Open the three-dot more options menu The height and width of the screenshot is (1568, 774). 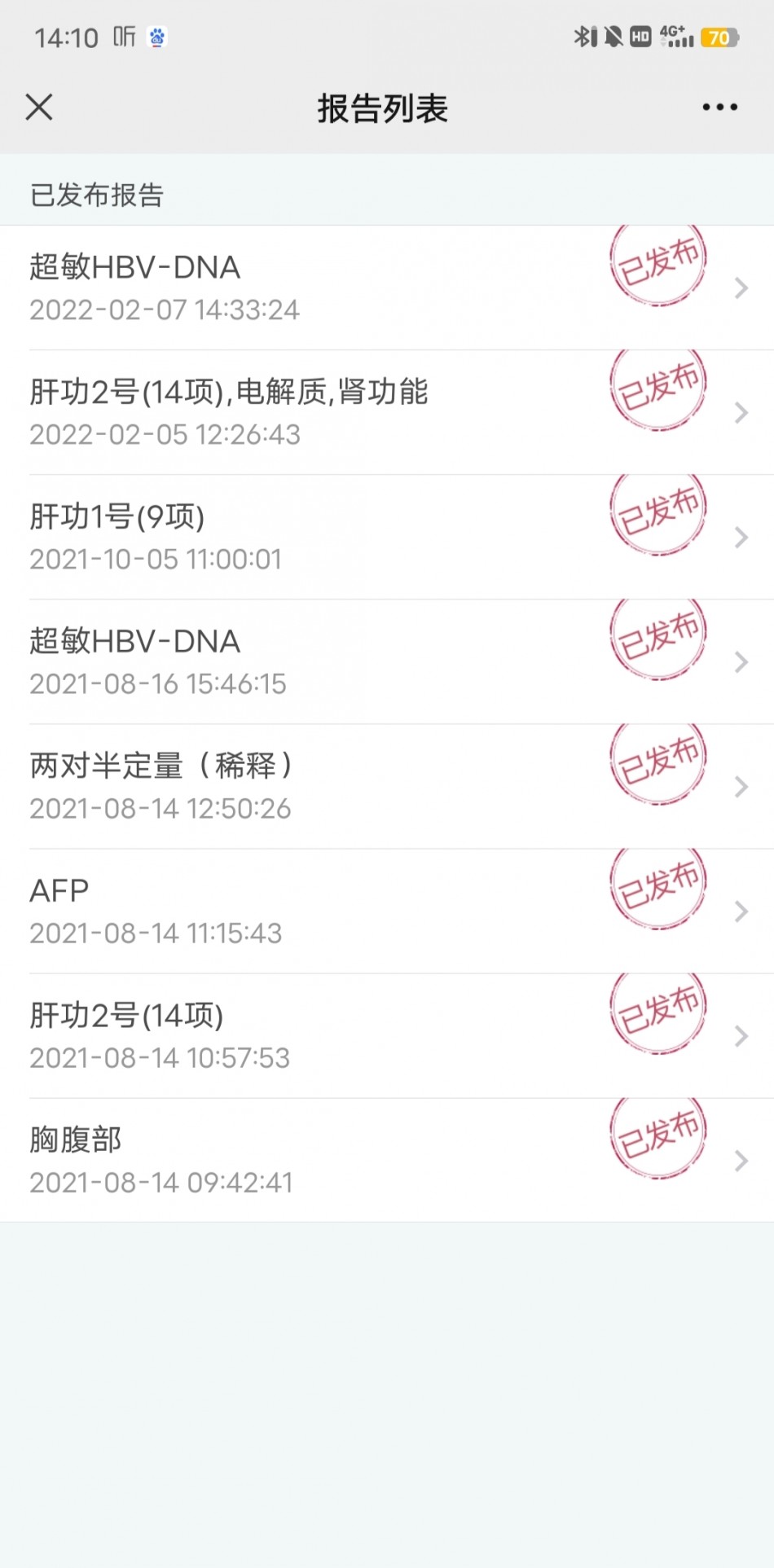coord(719,107)
